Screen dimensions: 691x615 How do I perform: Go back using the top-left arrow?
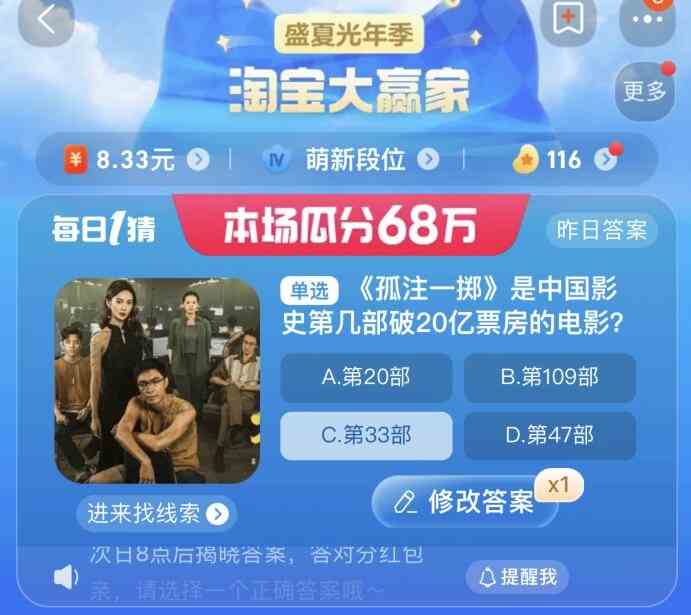click(x=45, y=20)
